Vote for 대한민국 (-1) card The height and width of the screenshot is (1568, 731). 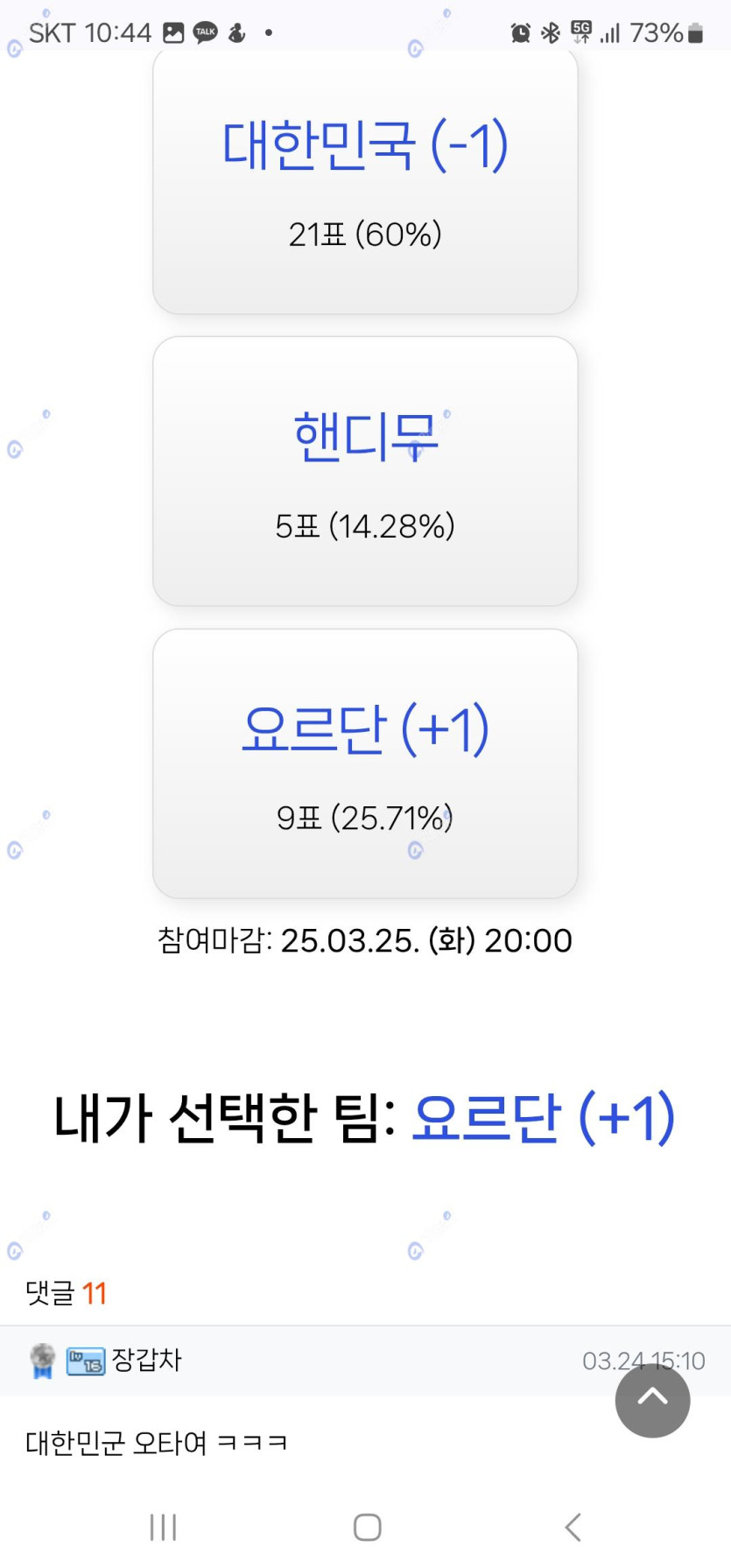click(365, 181)
